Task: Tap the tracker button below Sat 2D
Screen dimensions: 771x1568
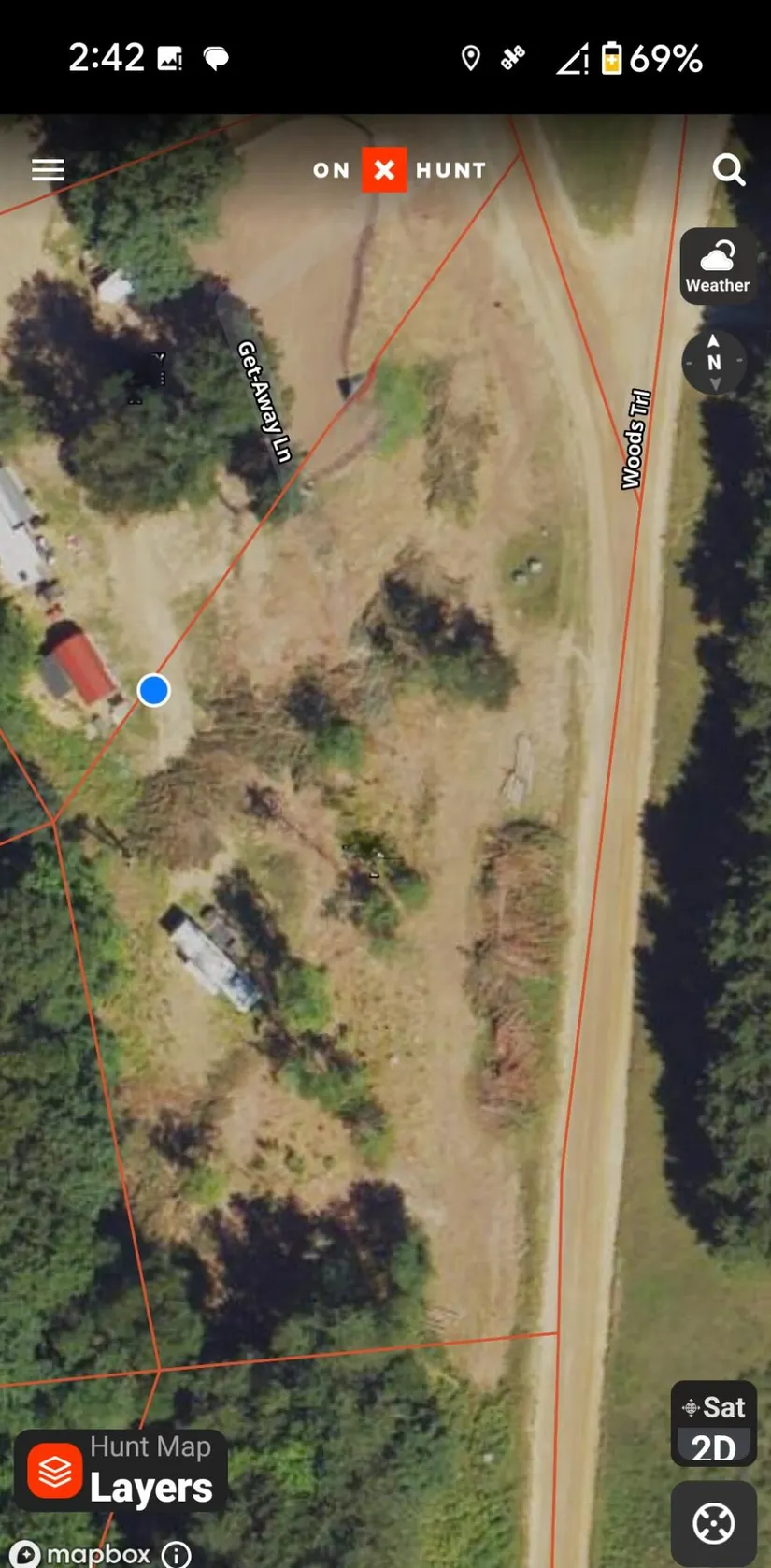Action: click(x=714, y=1523)
